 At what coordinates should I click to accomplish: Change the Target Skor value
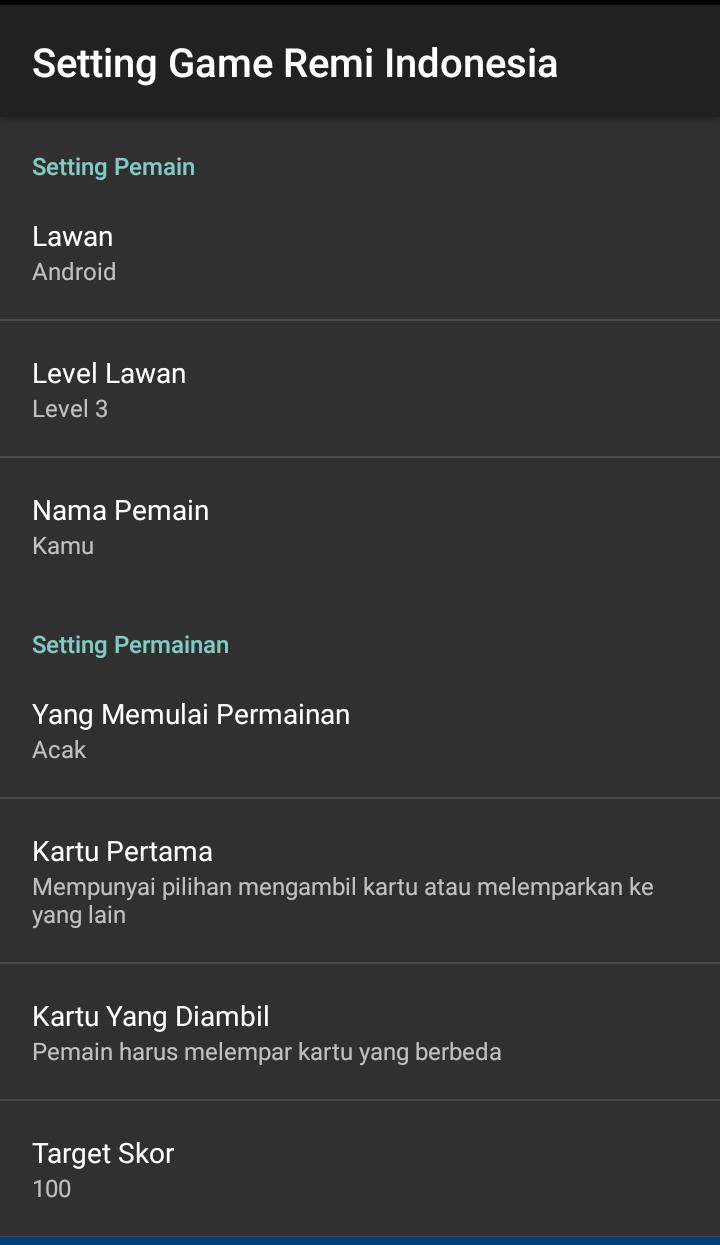coord(360,1169)
